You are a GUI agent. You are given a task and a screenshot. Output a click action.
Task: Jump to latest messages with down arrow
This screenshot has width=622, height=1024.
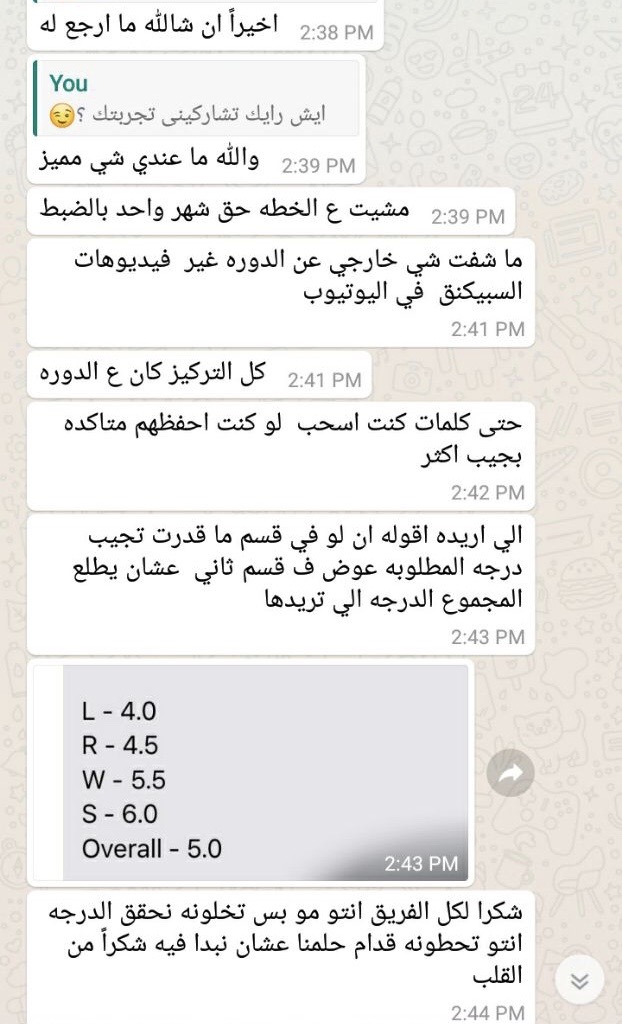click(x=579, y=981)
